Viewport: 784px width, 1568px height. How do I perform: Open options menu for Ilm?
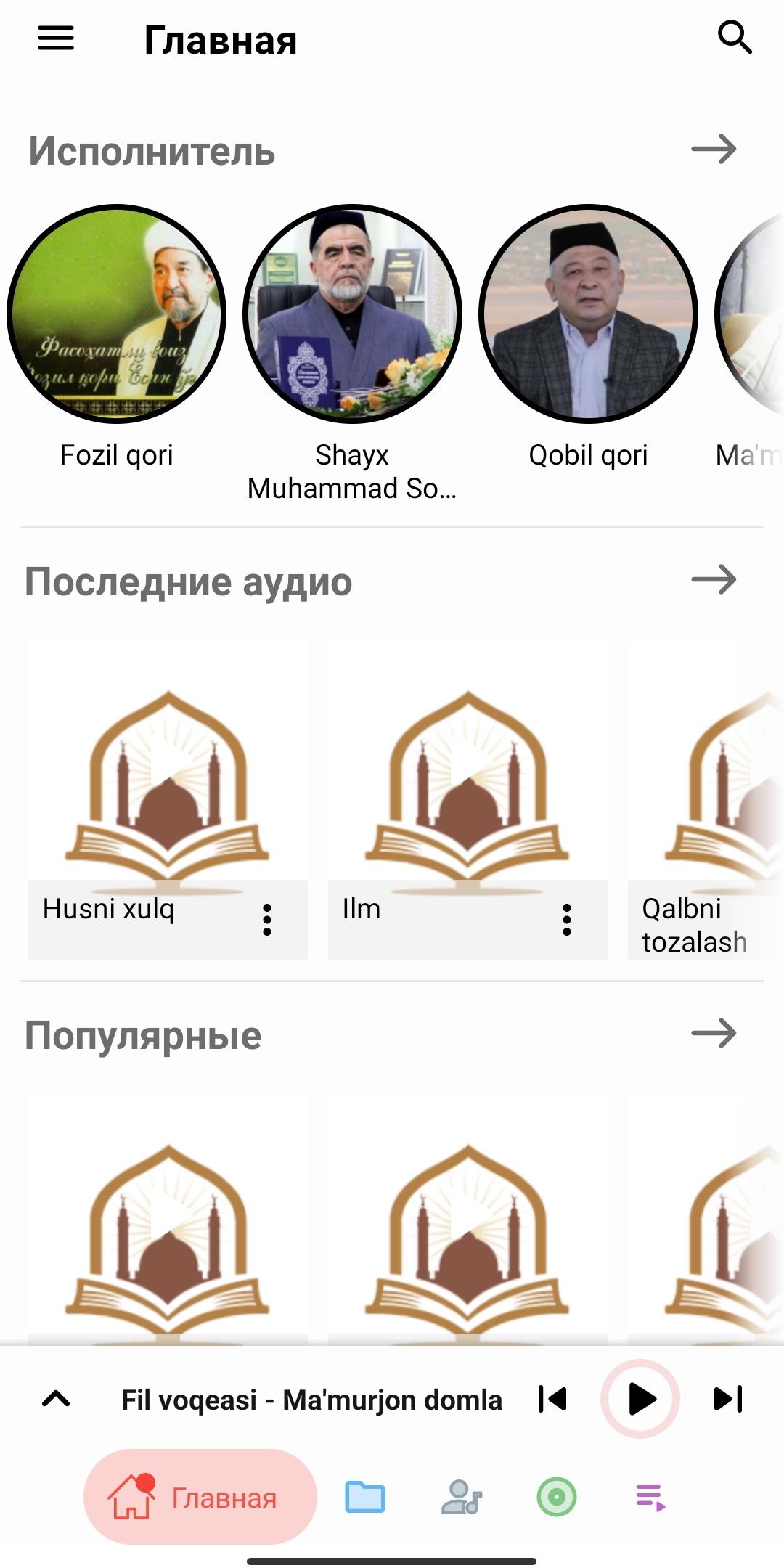pos(567,920)
